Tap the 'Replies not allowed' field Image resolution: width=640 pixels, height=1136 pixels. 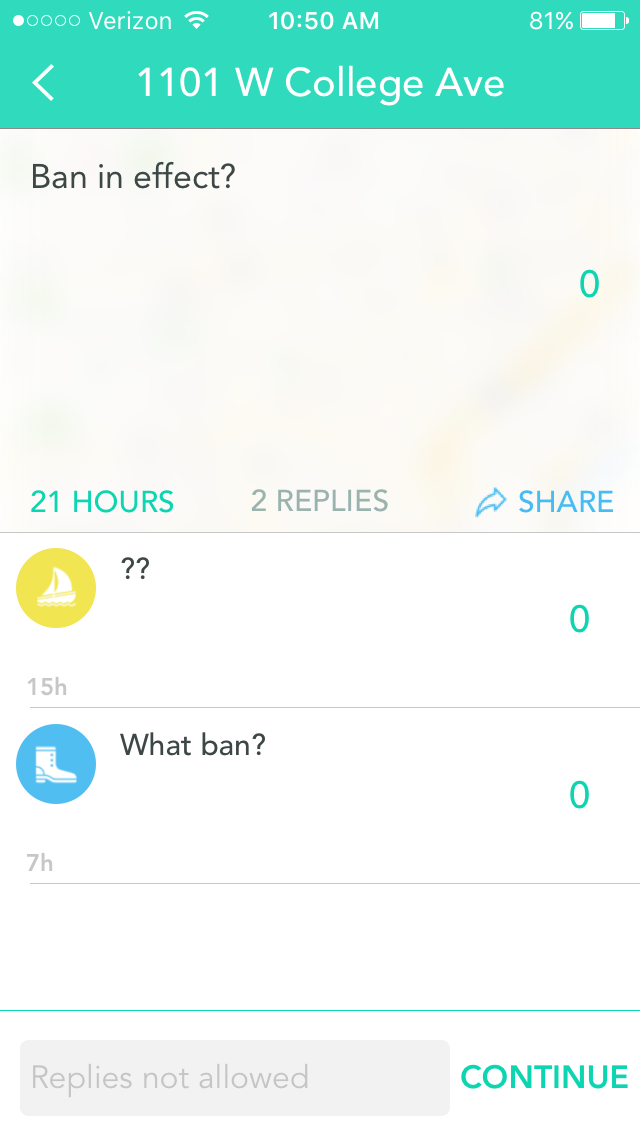click(235, 1077)
